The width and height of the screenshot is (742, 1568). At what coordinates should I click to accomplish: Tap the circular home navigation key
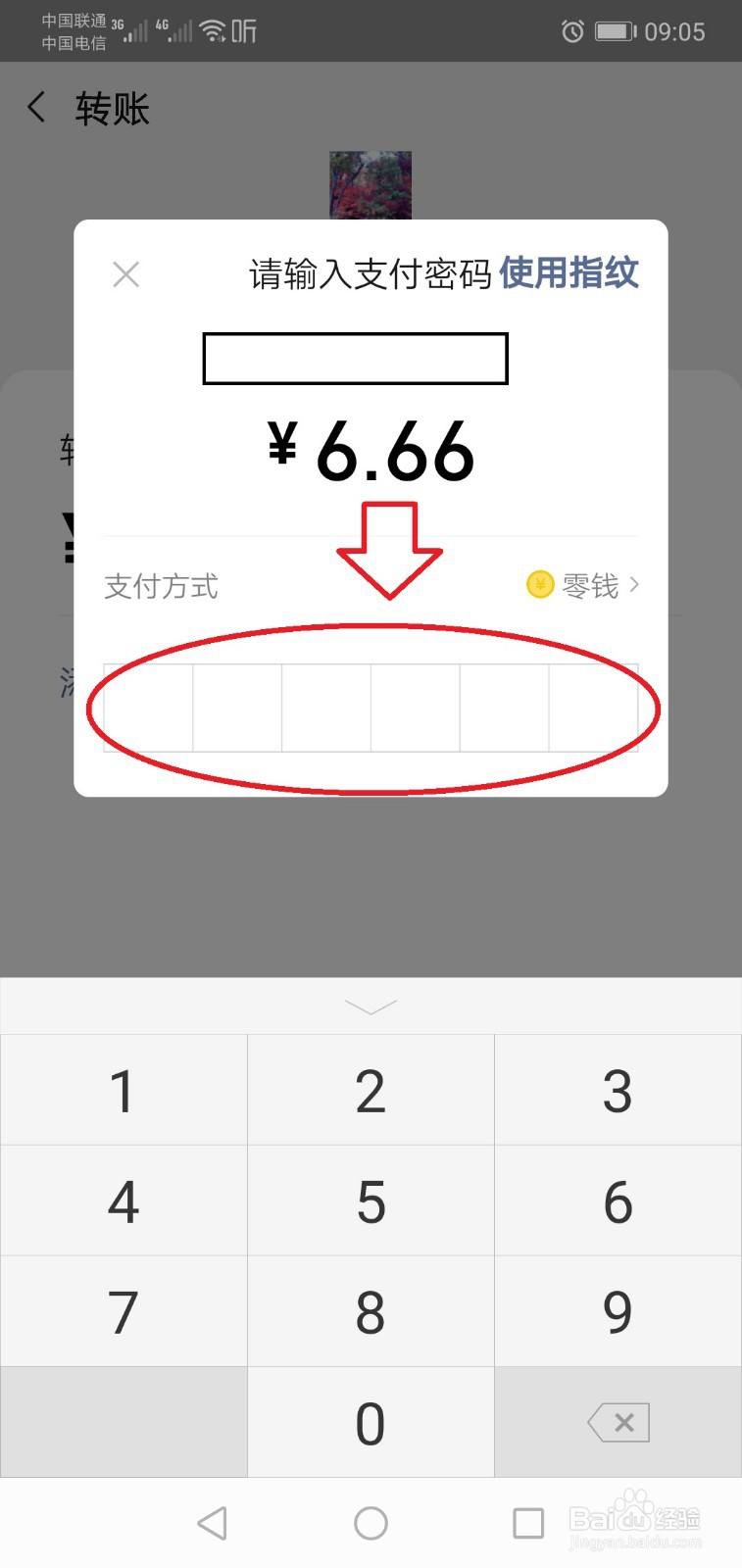point(370,1523)
